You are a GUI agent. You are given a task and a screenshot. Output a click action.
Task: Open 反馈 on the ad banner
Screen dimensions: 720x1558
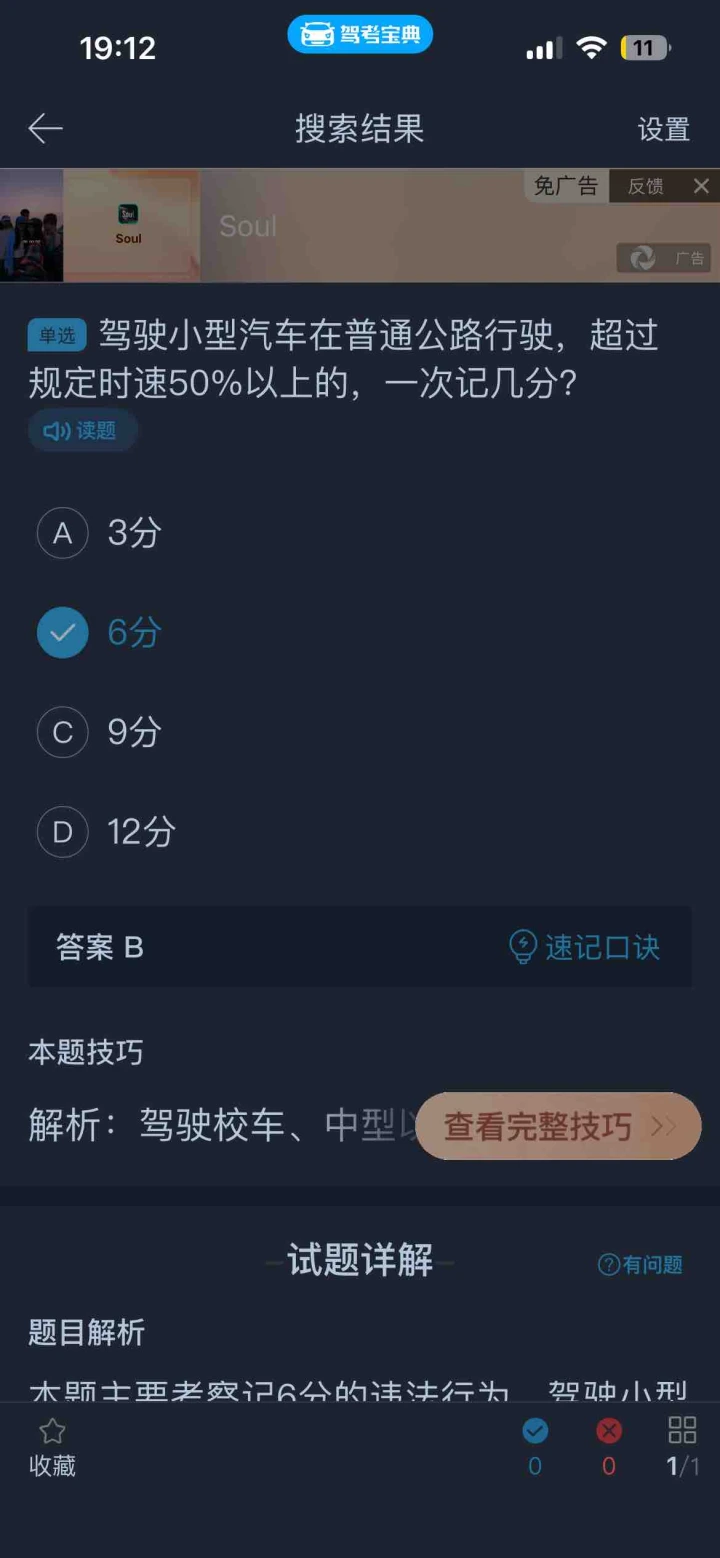(645, 186)
